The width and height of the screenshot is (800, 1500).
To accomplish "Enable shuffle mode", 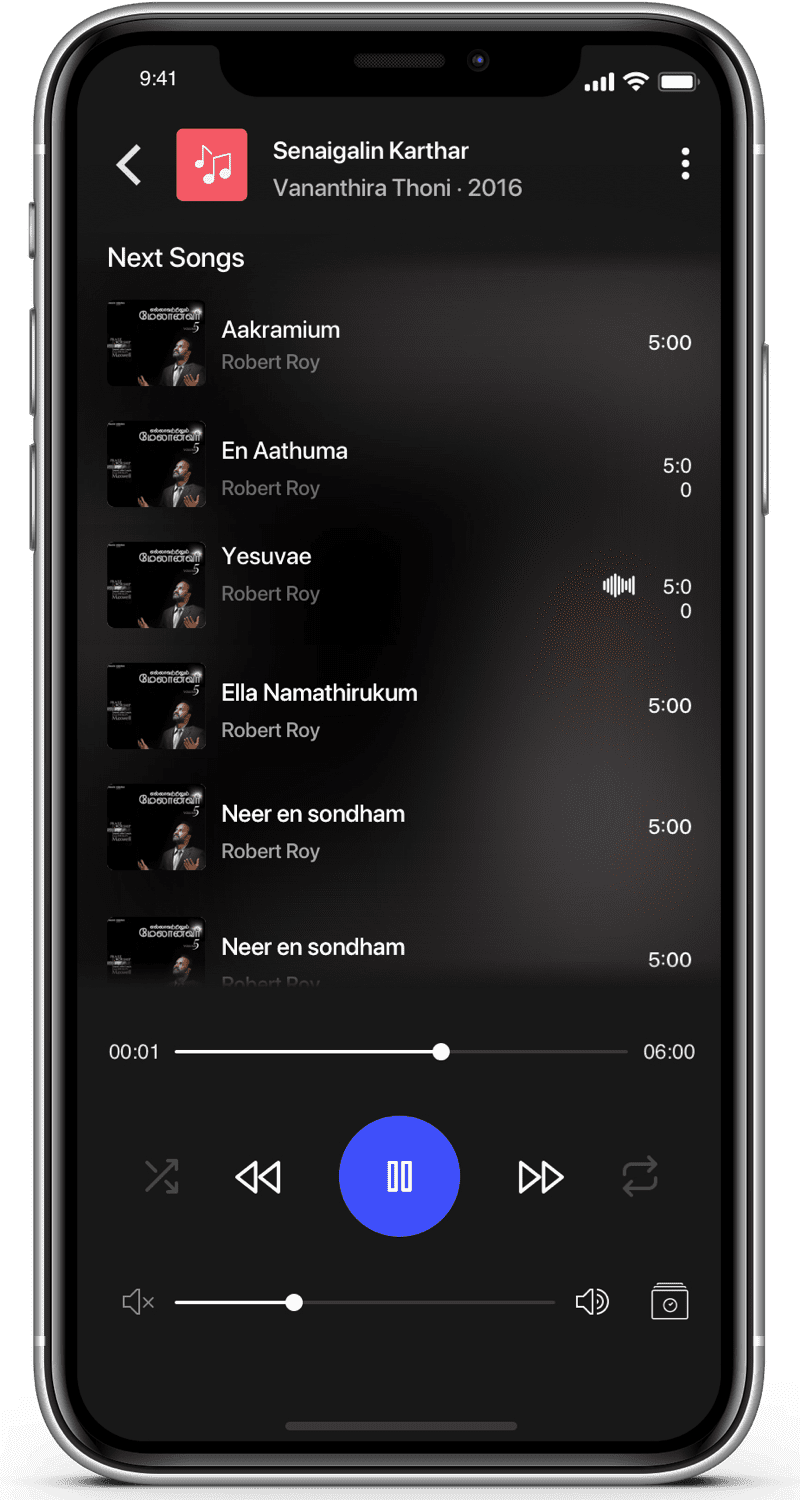I will pos(161,1177).
